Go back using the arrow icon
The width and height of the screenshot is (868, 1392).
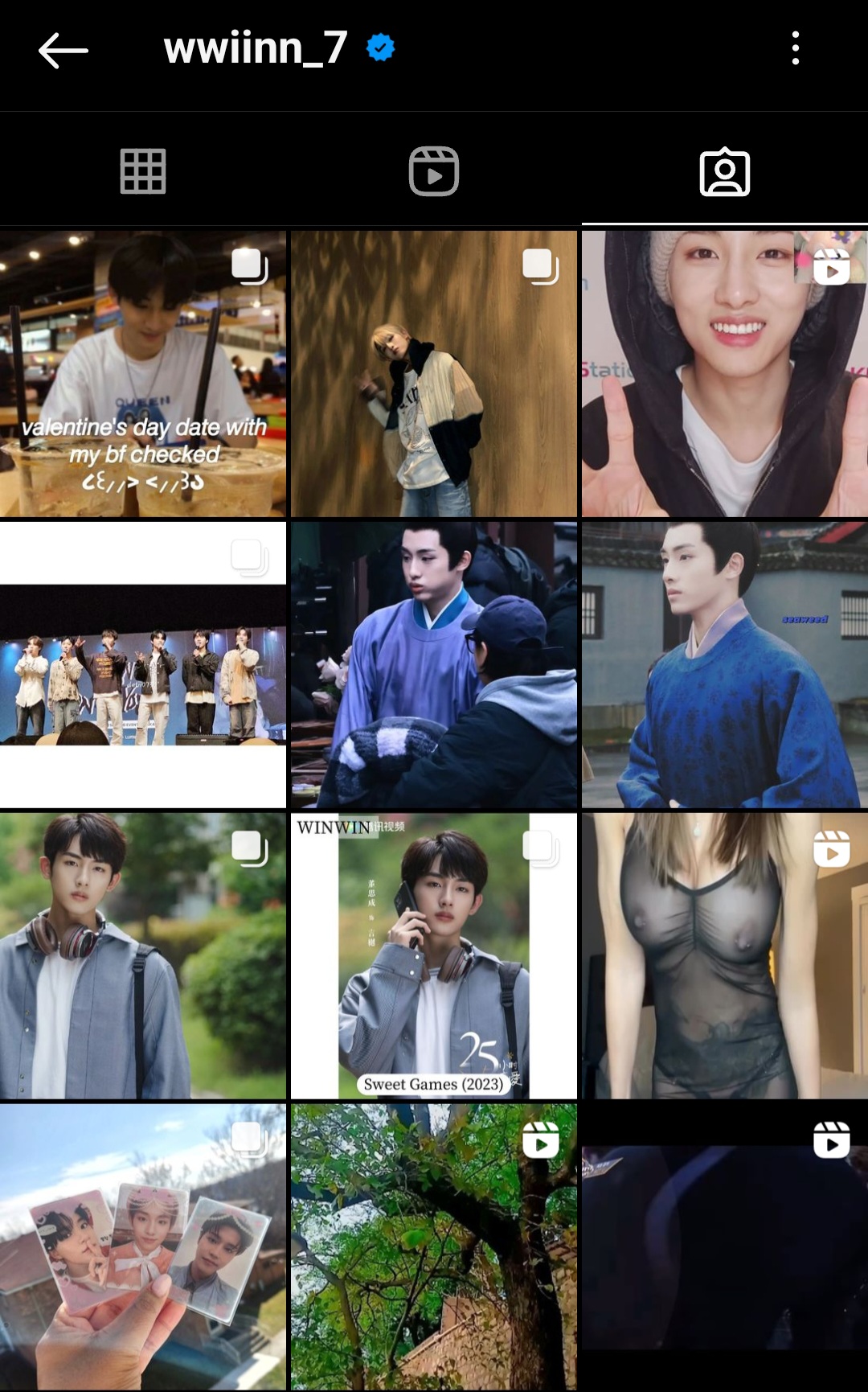[x=63, y=50]
